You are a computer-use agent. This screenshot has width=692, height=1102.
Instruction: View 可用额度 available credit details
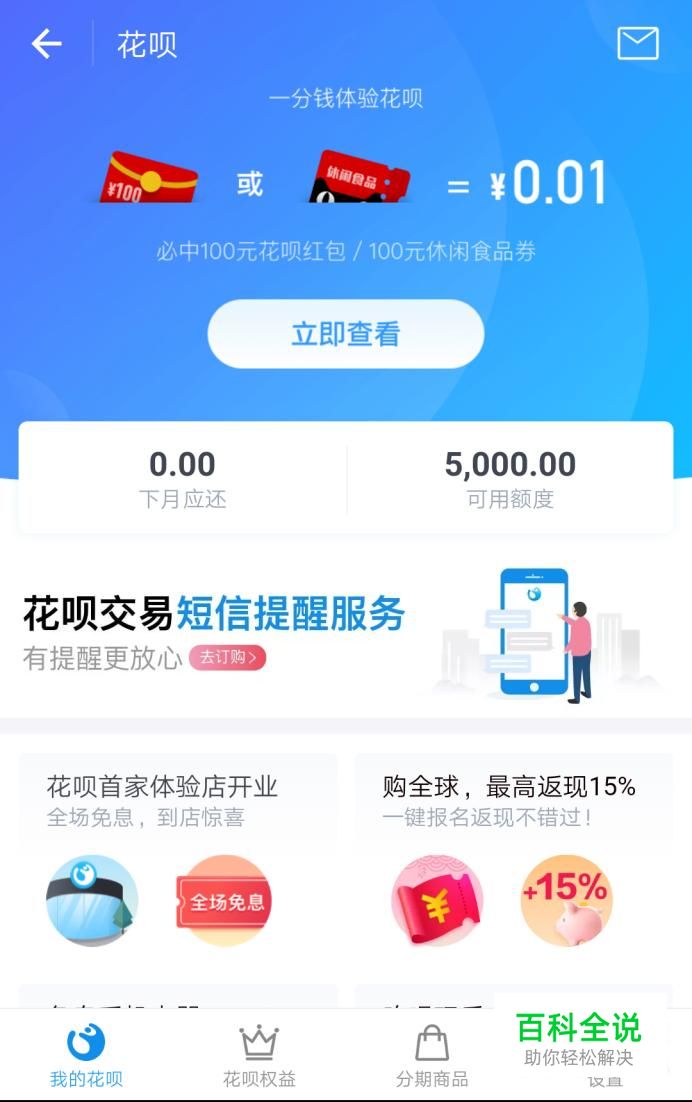click(509, 479)
